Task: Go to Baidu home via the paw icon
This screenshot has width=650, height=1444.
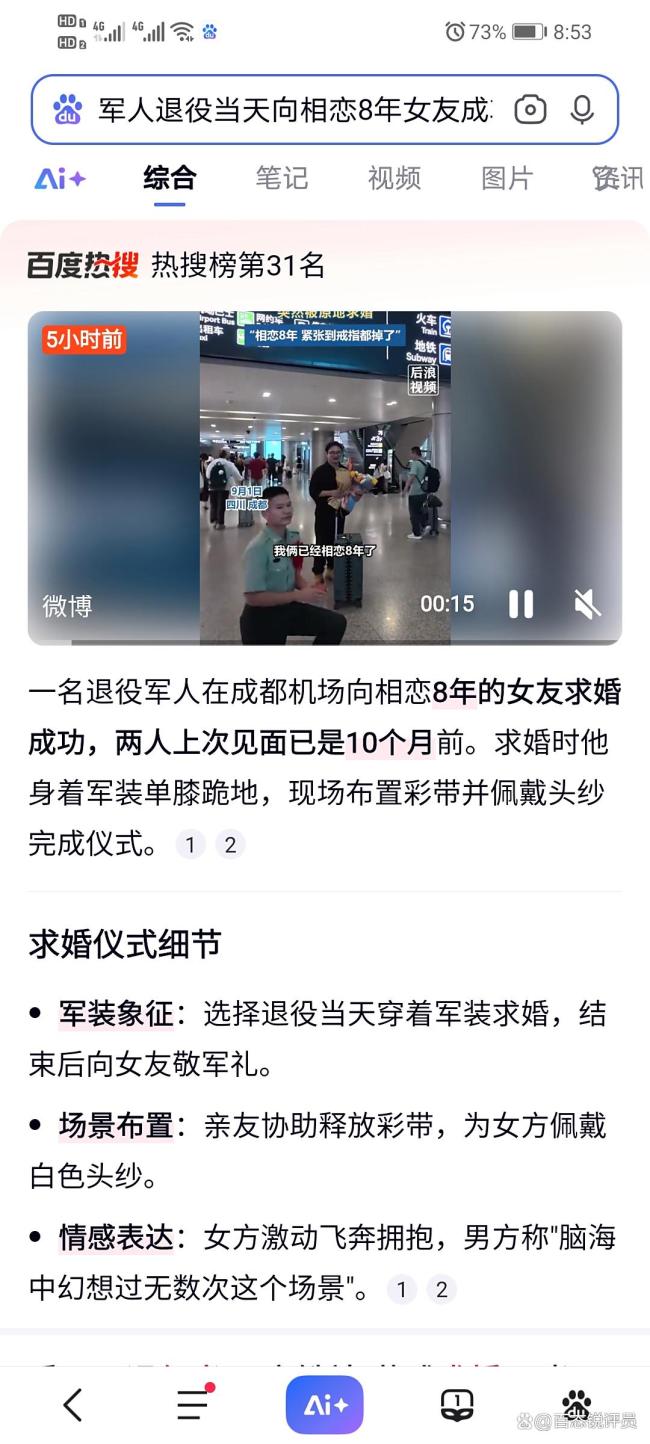Action: click(x=576, y=1403)
